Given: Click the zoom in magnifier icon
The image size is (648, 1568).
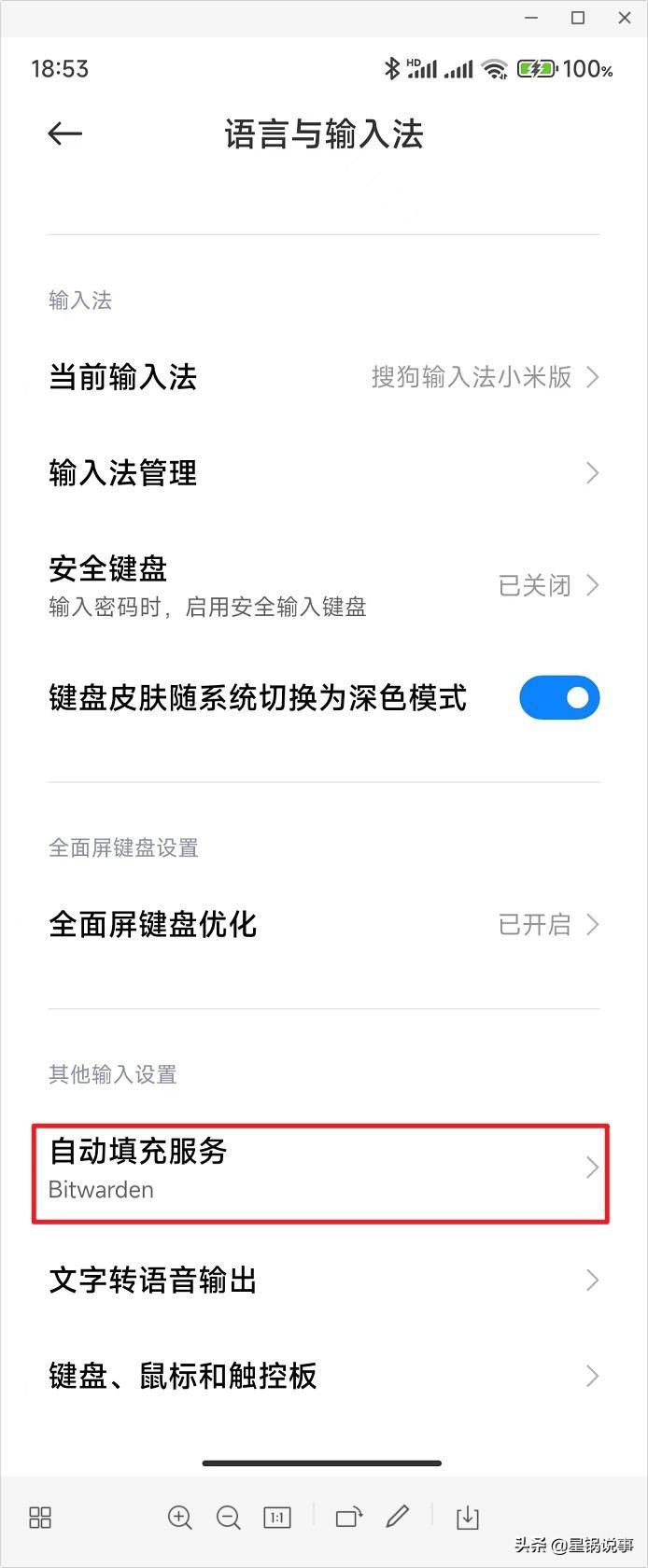Looking at the screenshot, I should [x=180, y=1518].
